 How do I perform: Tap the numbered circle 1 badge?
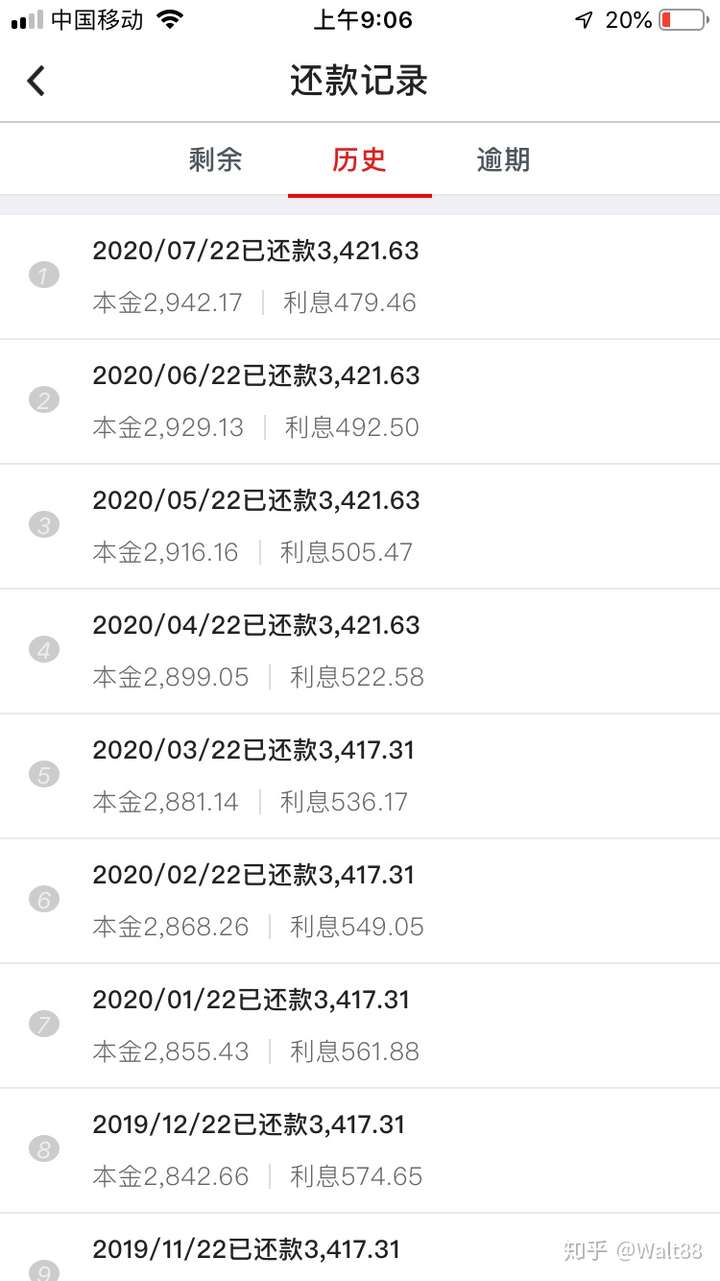point(44,275)
